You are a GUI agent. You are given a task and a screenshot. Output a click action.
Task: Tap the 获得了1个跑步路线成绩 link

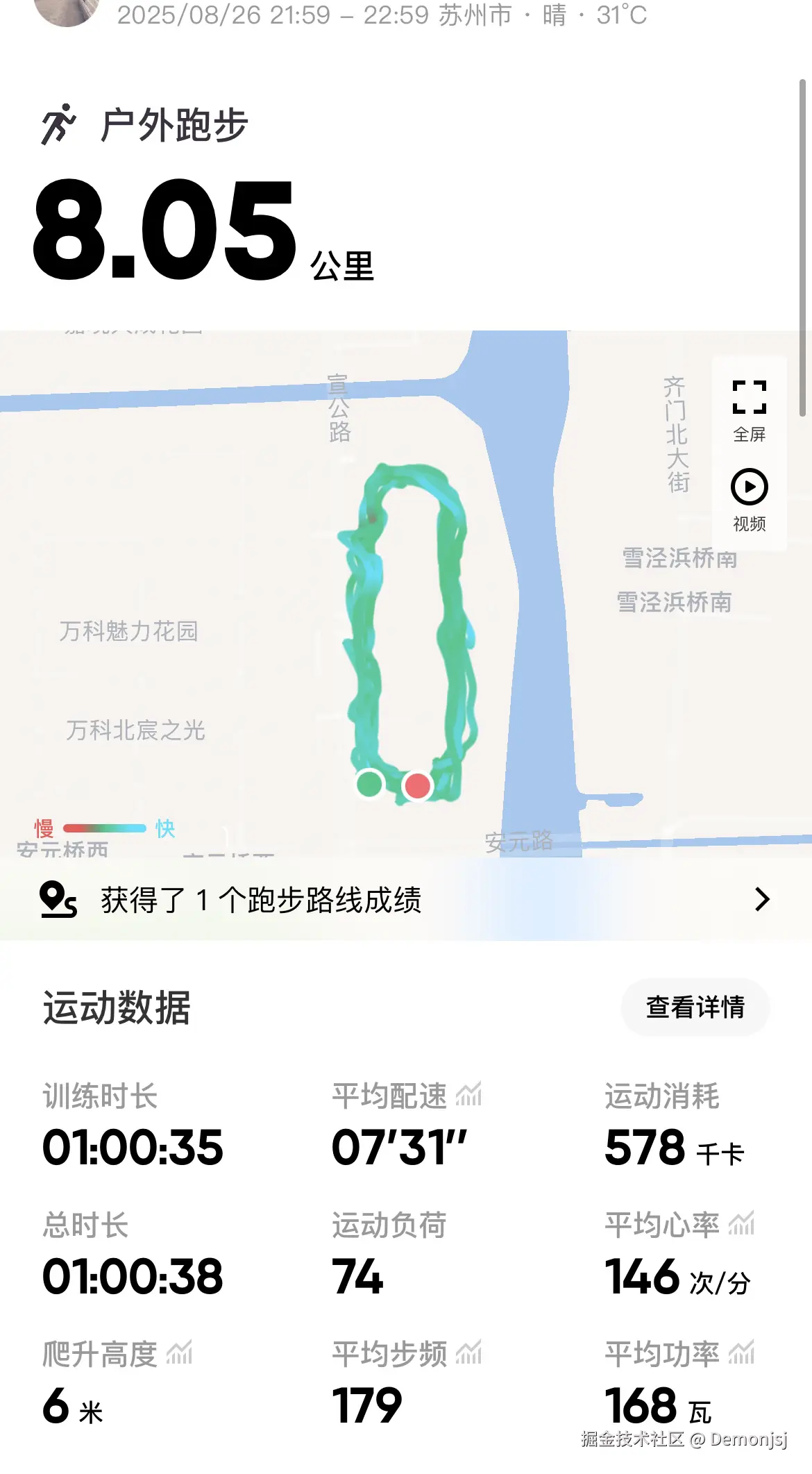262,900
